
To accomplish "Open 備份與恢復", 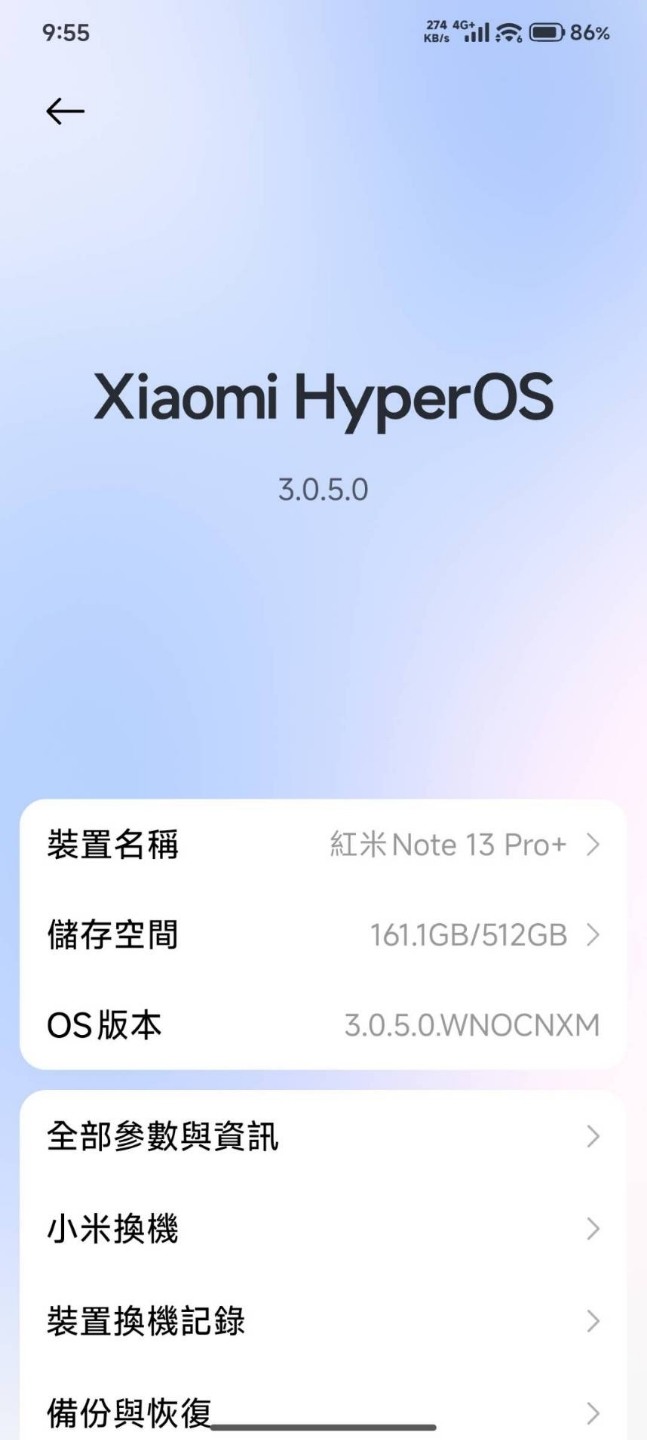I will click(323, 1412).
